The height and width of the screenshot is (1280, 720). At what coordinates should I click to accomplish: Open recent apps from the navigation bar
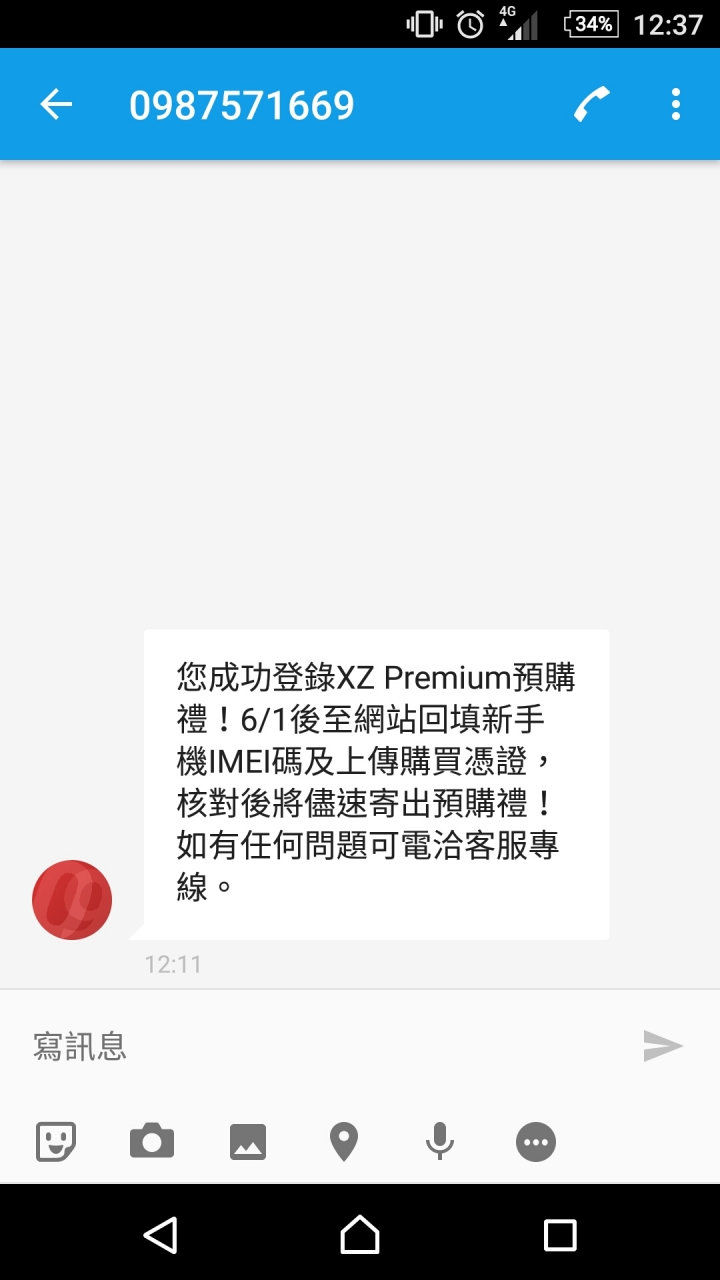tap(560, 1235)
